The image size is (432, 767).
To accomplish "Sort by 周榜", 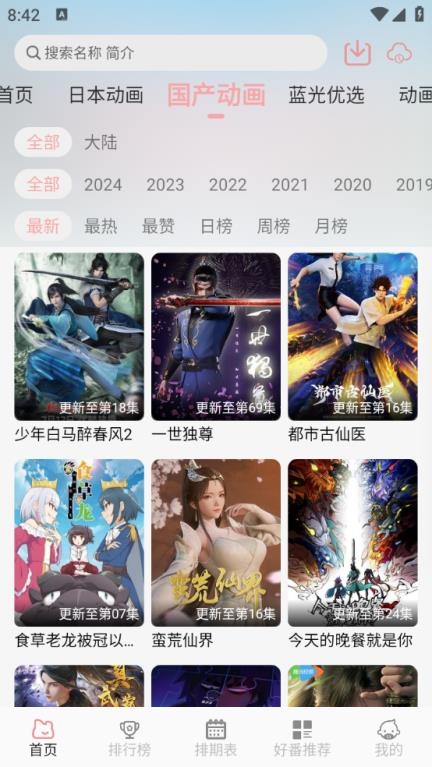I will (273, 226).
